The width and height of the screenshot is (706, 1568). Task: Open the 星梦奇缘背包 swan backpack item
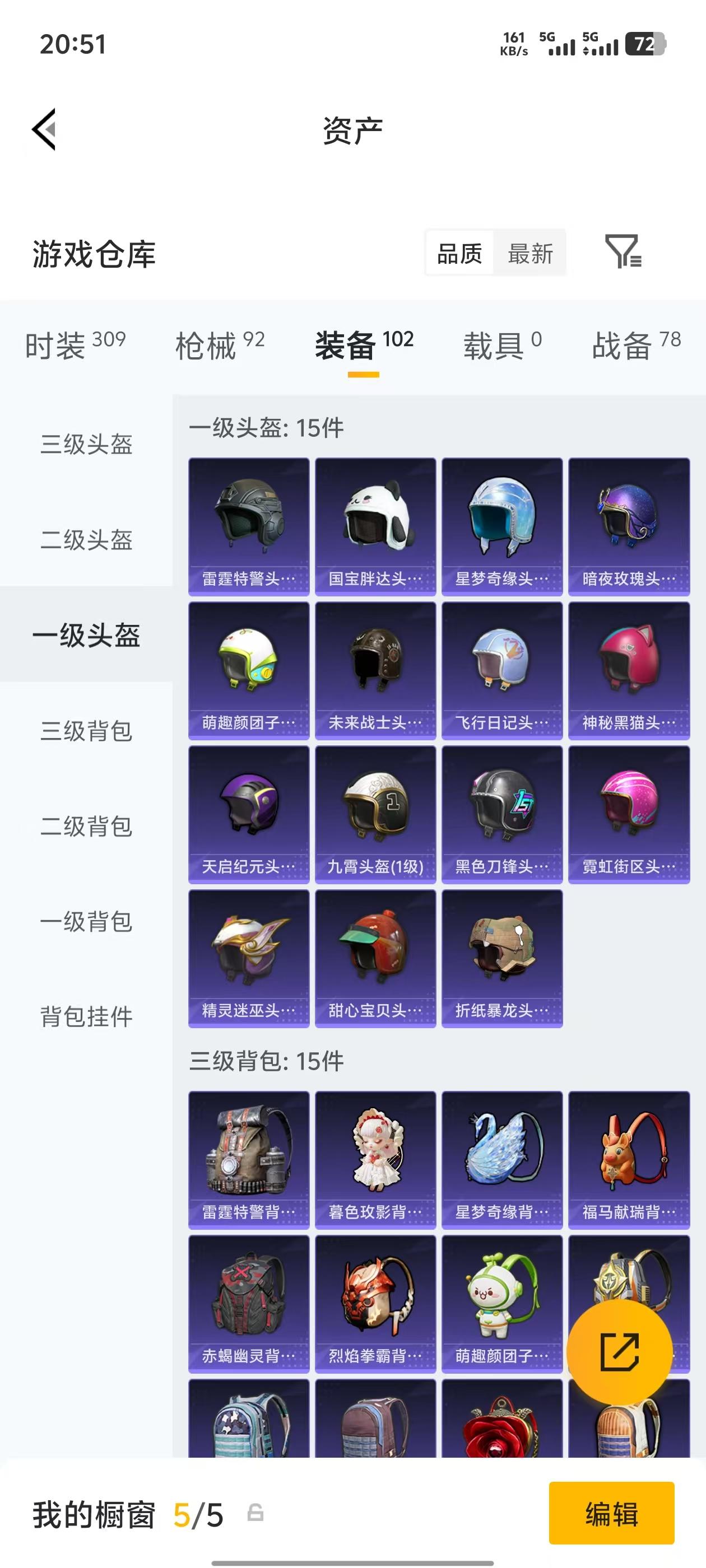(502, 1156)
